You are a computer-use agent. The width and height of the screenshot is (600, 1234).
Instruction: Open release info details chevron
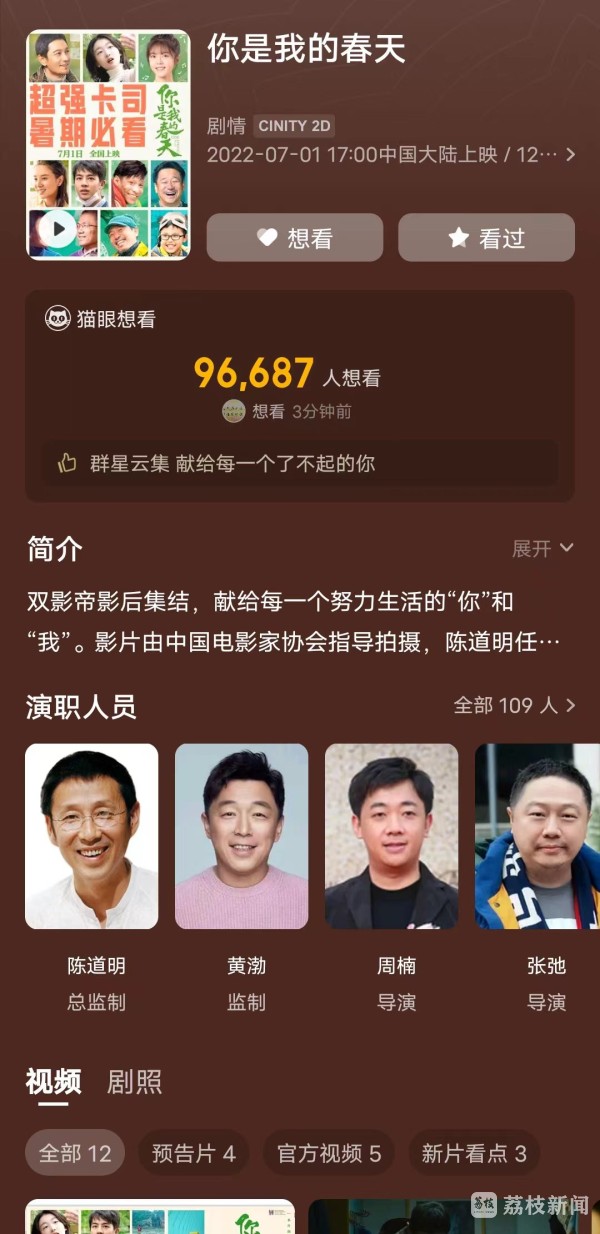[570, 155]
